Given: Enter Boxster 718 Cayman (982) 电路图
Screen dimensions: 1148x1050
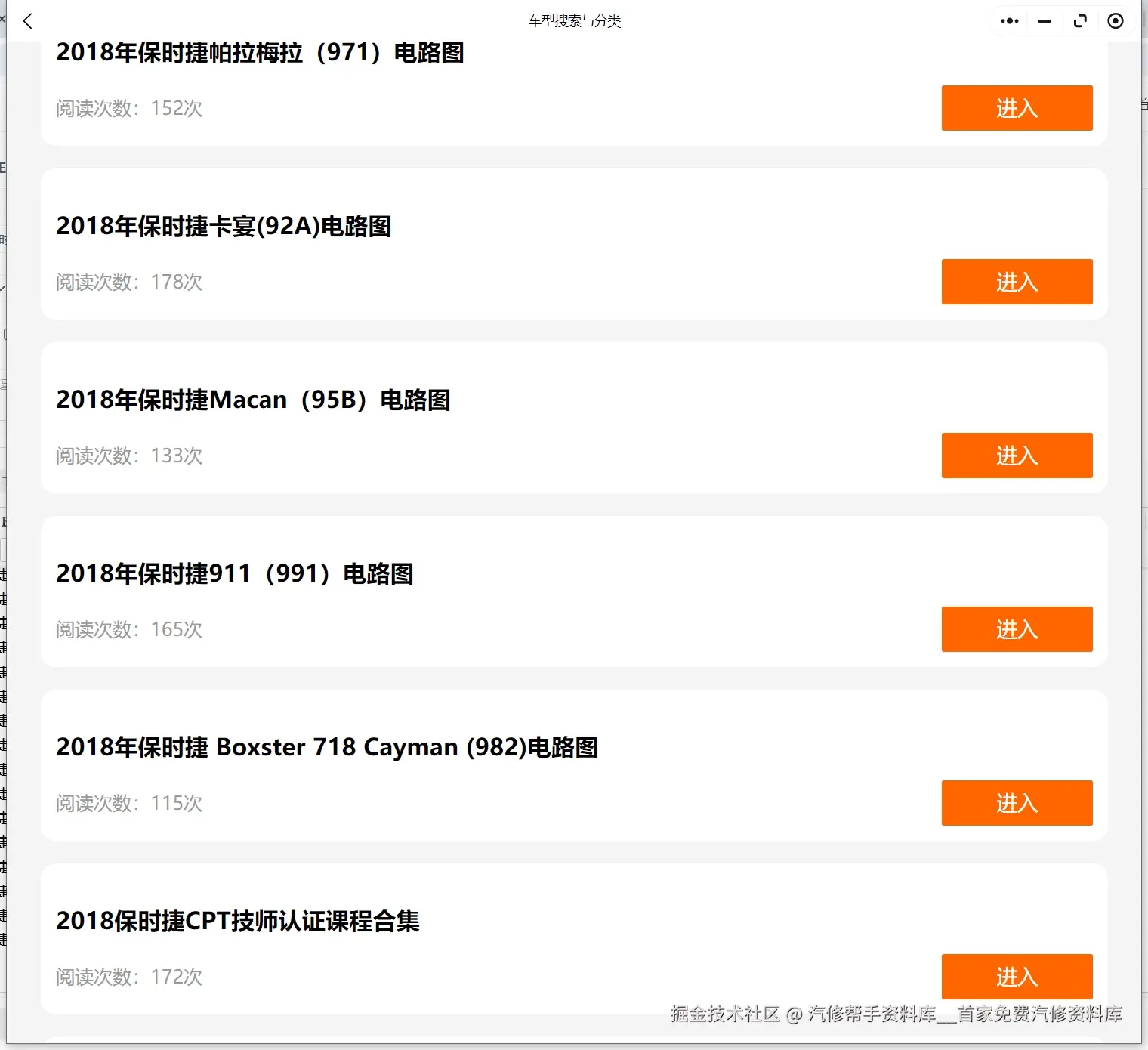Looking at the screenshot, I should [x=1017, y=803].
